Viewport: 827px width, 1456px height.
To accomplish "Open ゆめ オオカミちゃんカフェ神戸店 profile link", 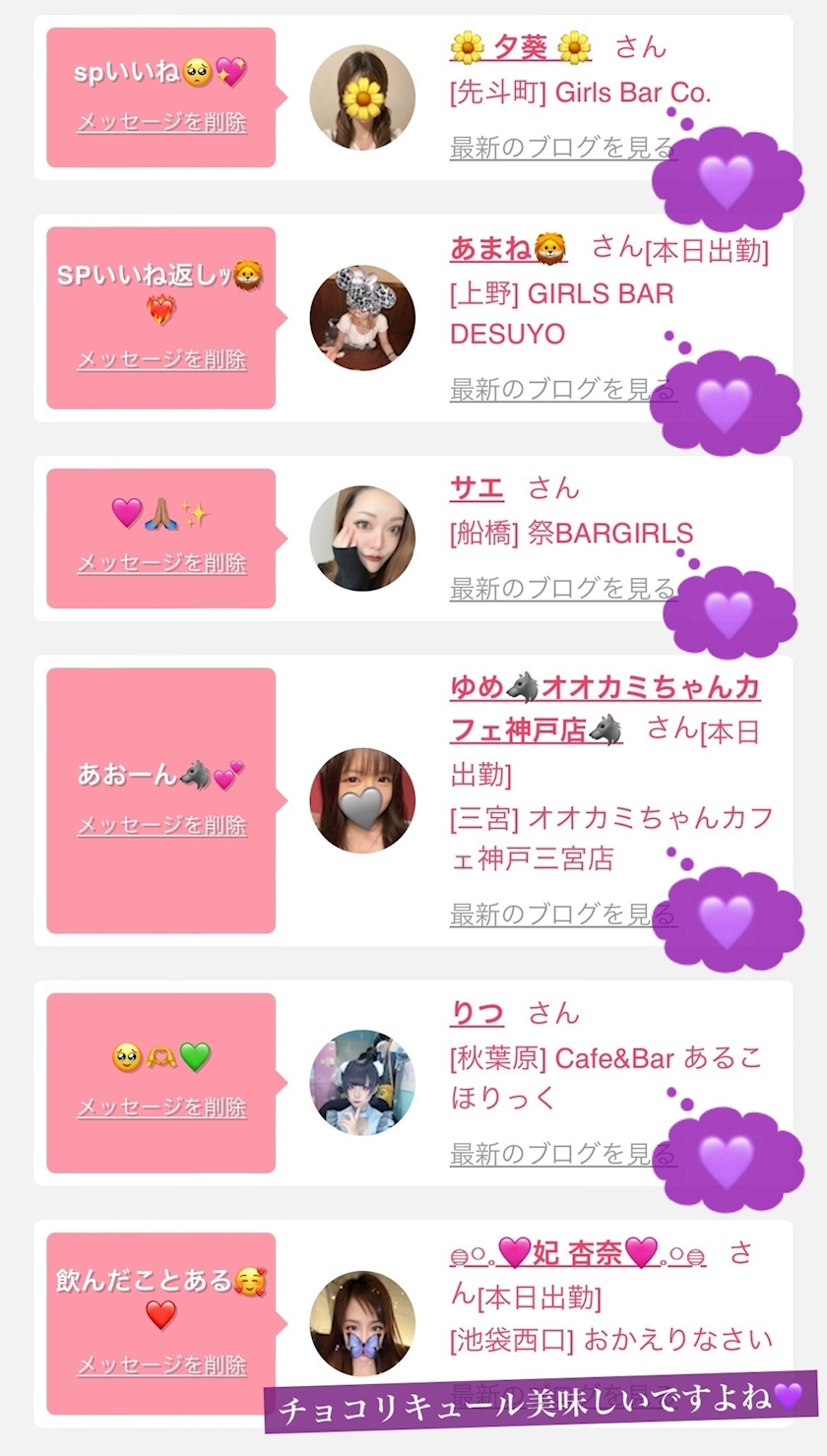I will (604, 688).
